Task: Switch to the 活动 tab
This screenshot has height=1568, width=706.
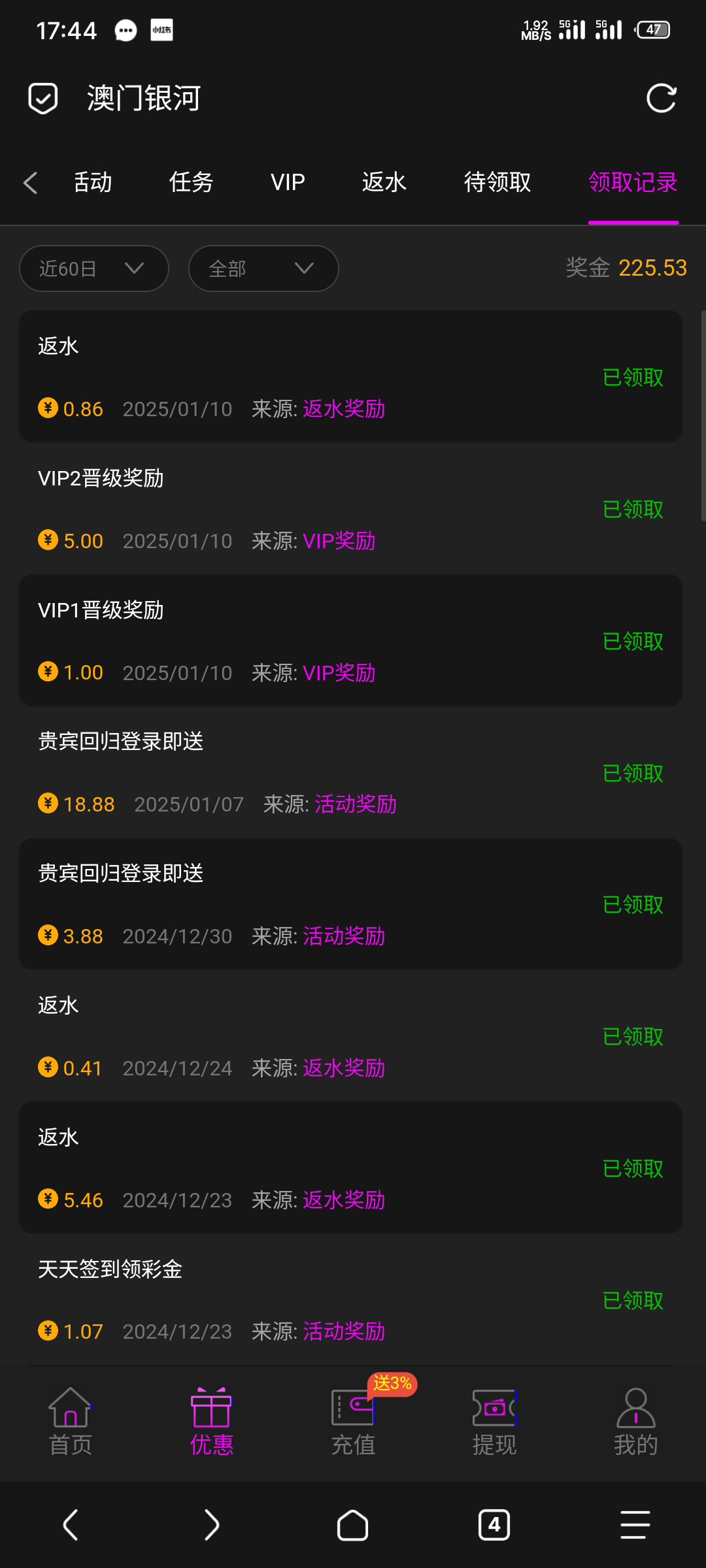Action: coord(93,182)
